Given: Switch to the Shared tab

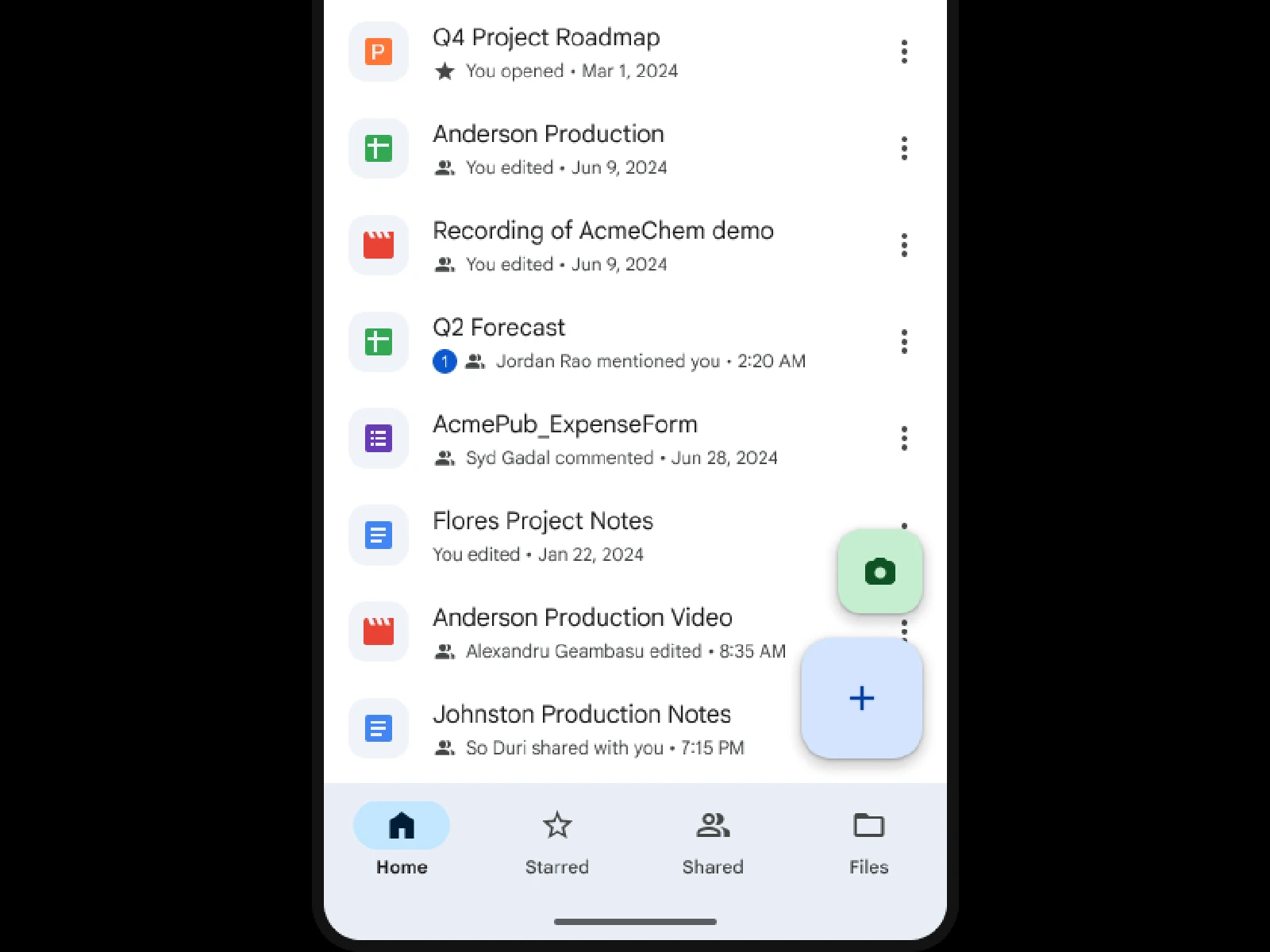Looking at the screenshot, I should (713, 841).
